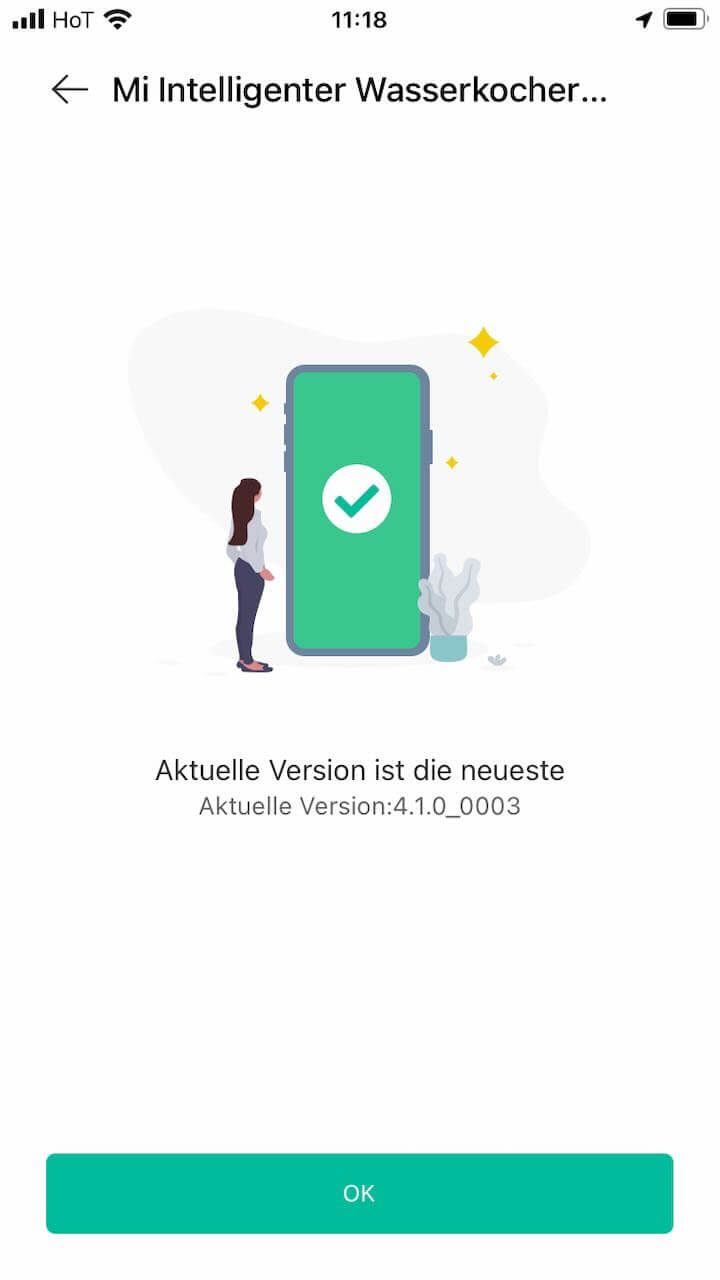Go back using the arrow icon
The width and height of the screenshot is (720, 1280).
point(69,90)
